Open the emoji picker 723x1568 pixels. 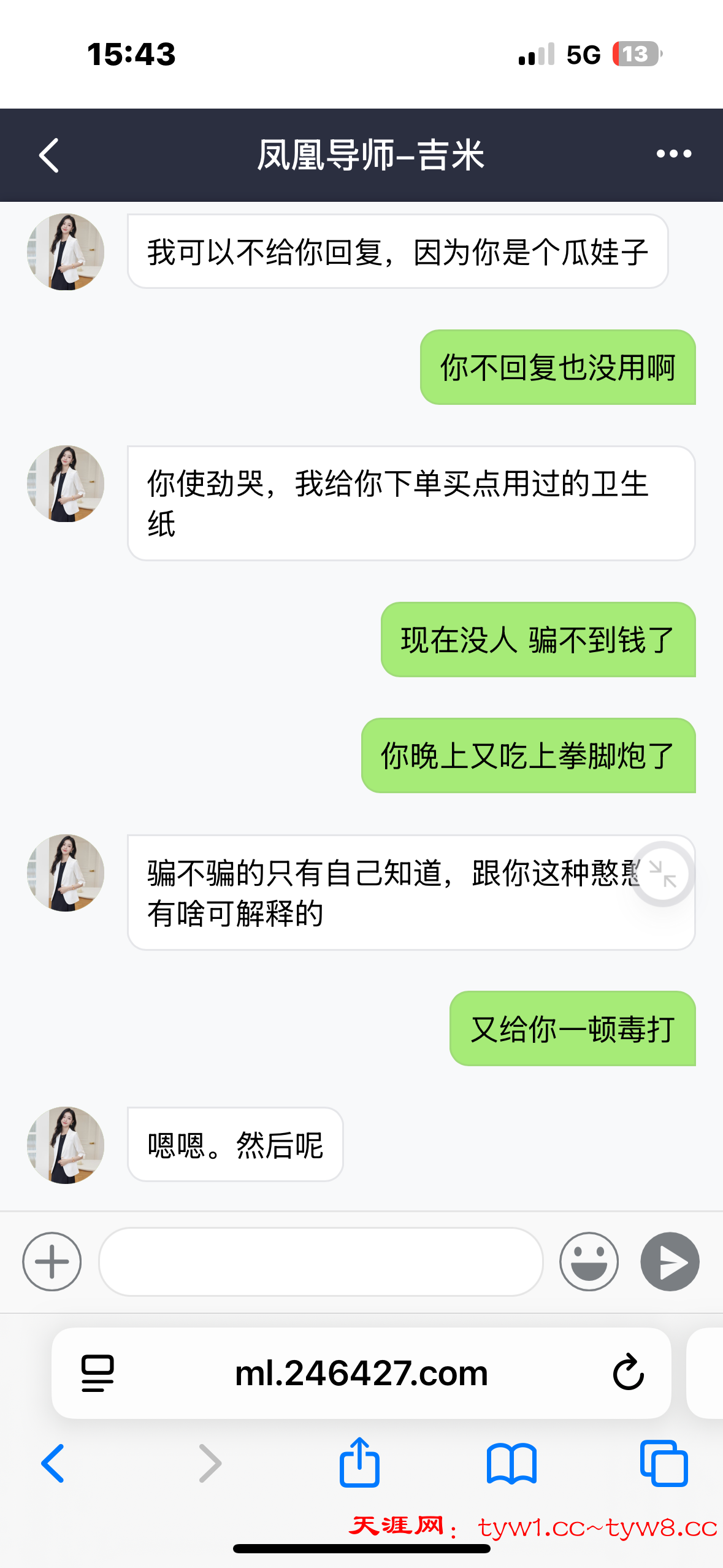tap(589, 1261)
